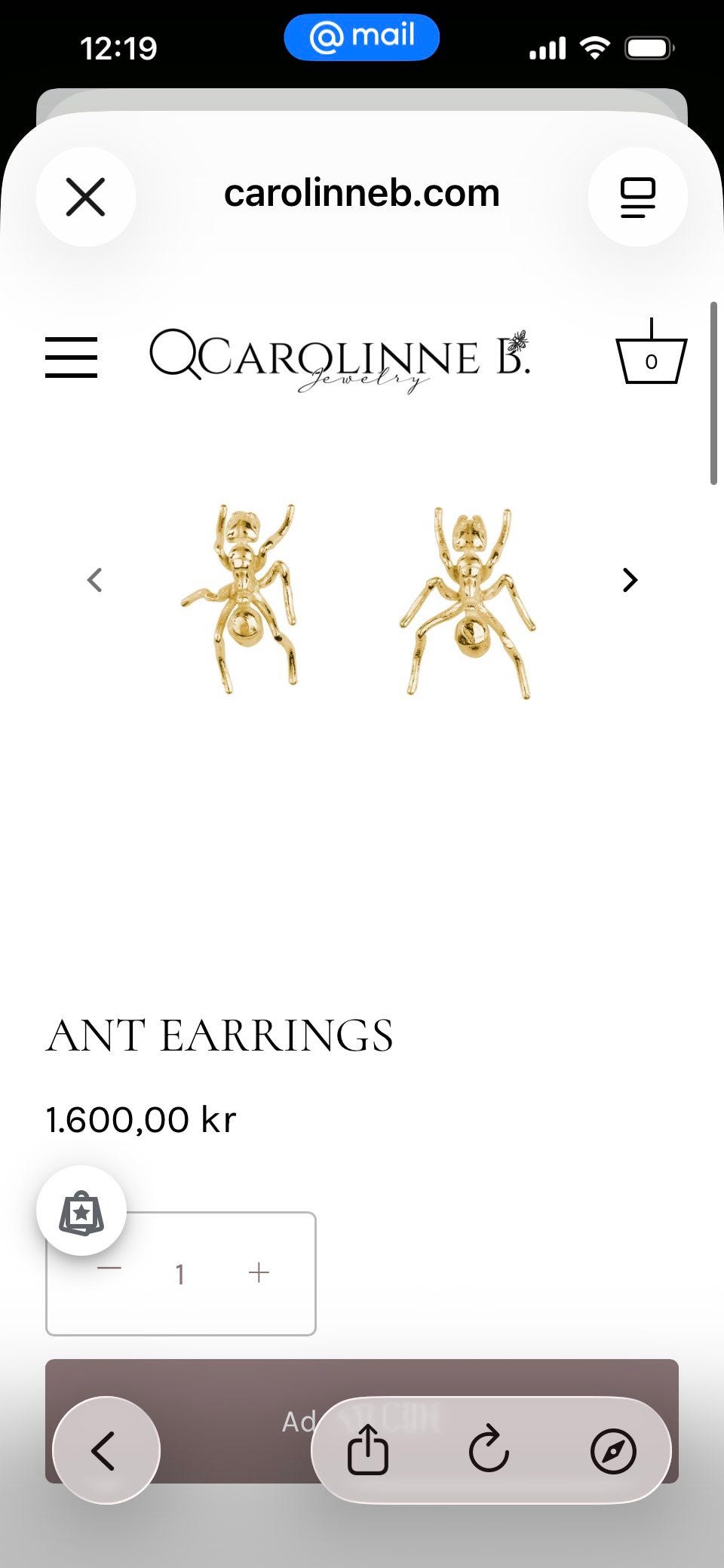Image resolution: width=724 pixels, height=1568 pixels.
Task: Open page in Safari compass
Action: 613,1451
